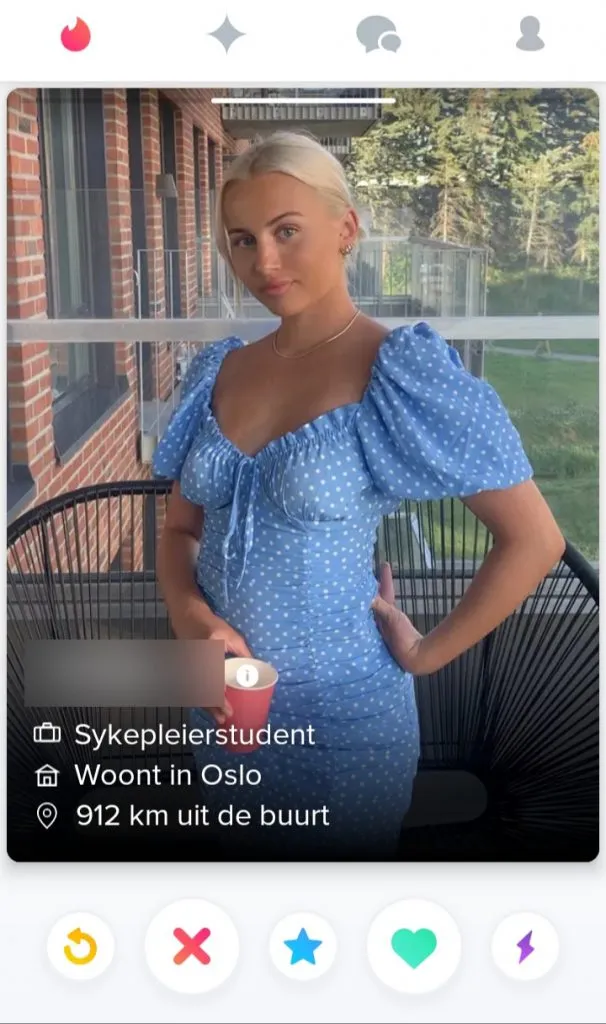606x1024 pixels.
Task: Rewind the last swipe
Action: [80, 946]
